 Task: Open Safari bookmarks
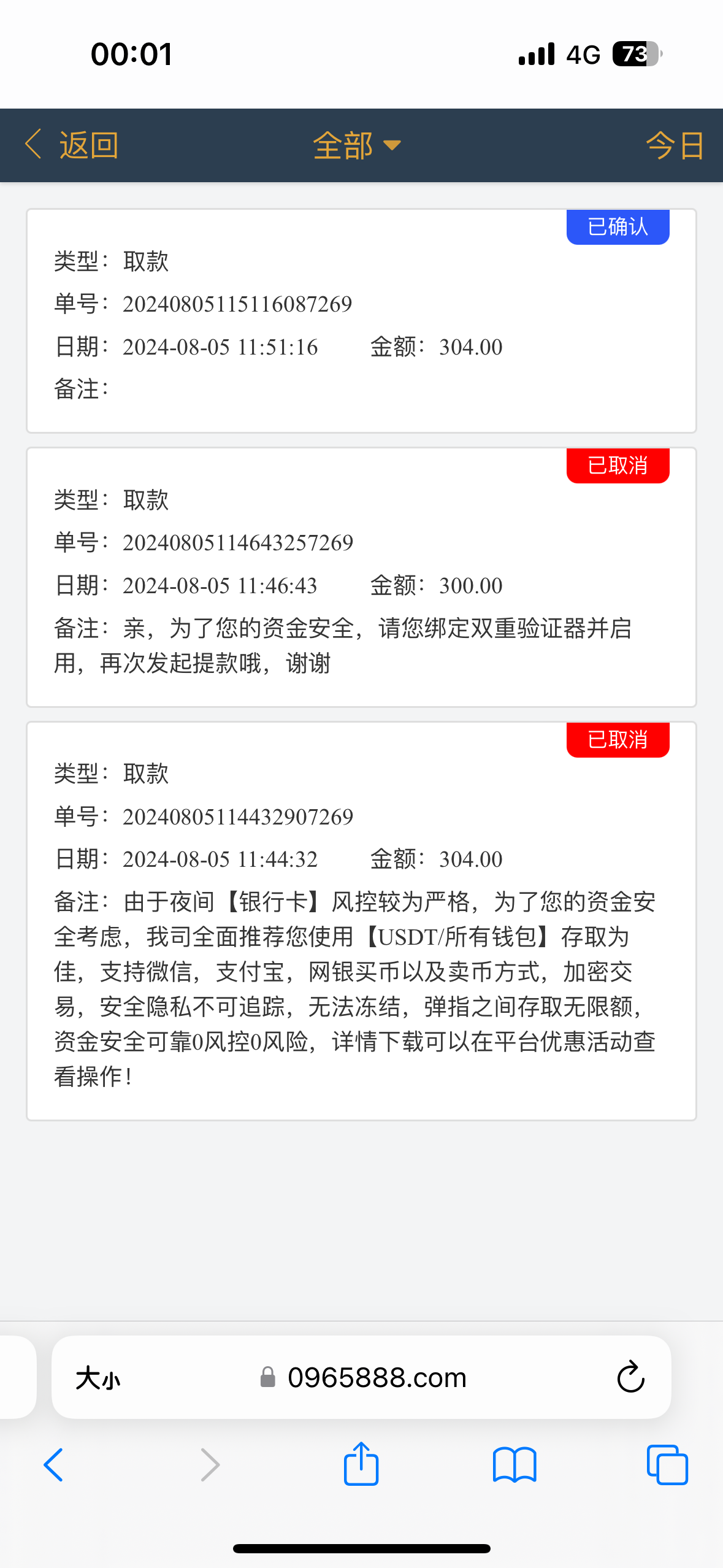click(x=515, y=1465)
